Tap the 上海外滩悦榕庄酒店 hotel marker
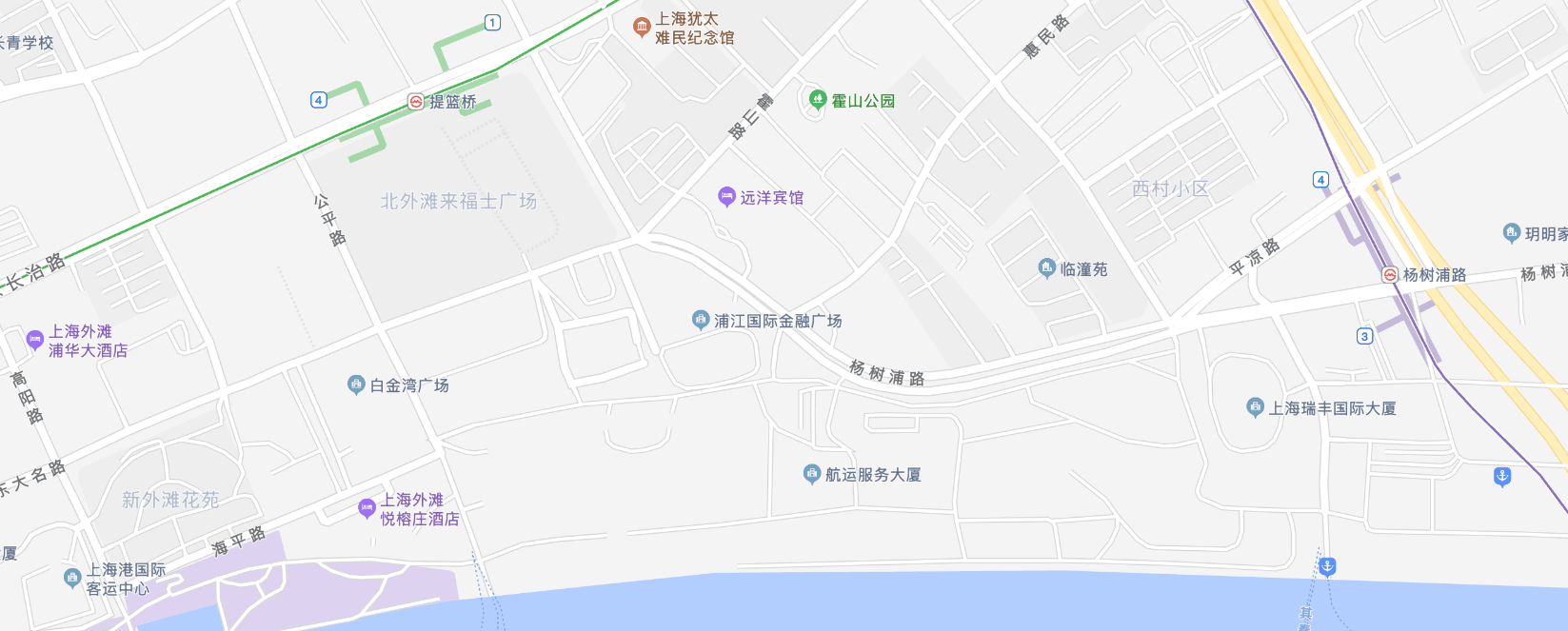This screenshot has height=631, width=1568. (x=367, y=508)
